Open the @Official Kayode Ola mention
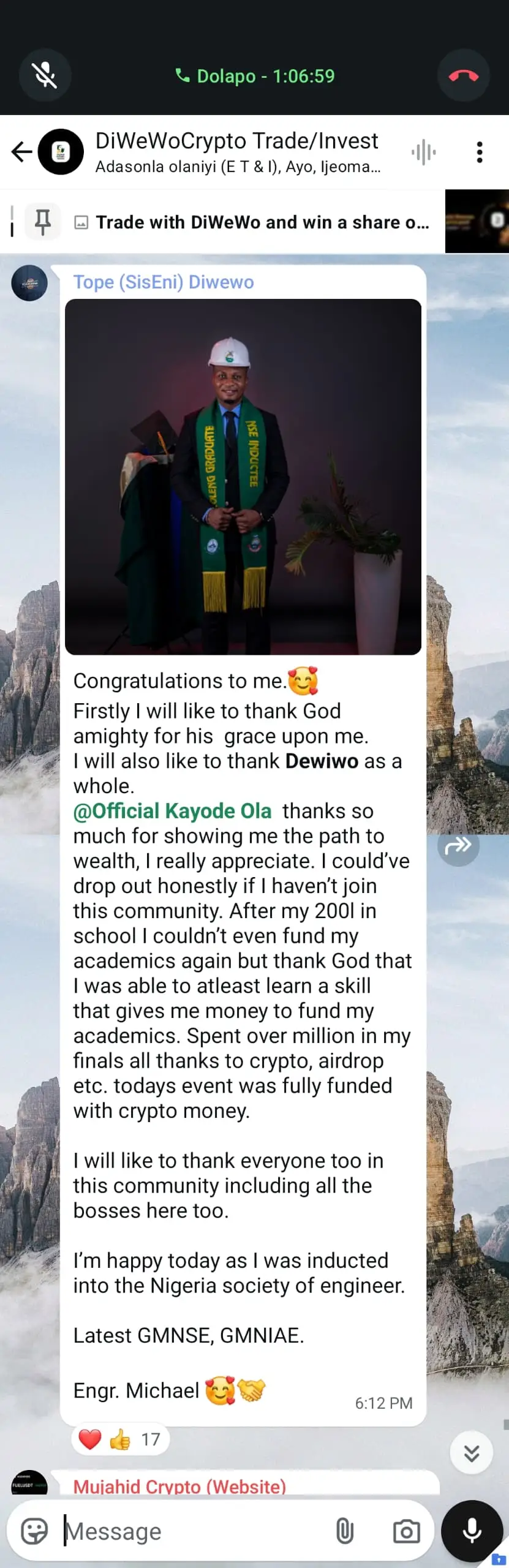 click(172, 811)
